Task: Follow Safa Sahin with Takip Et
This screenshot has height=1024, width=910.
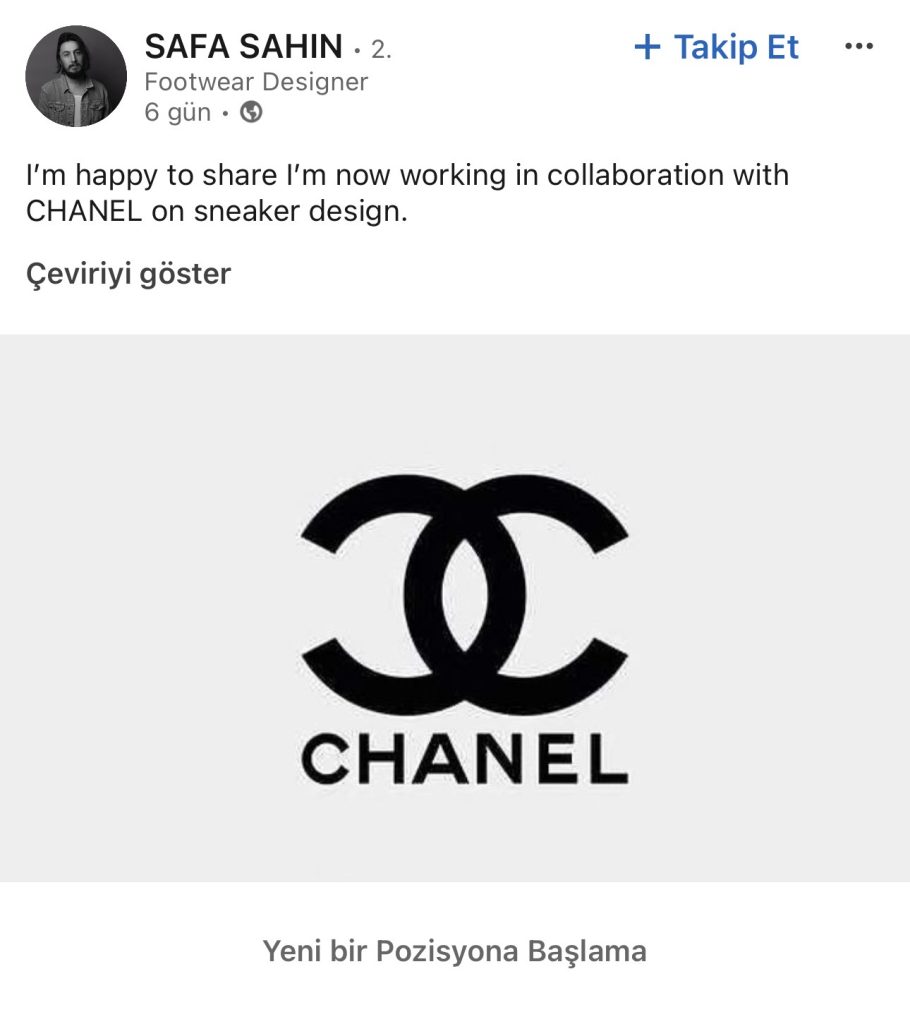Action: pos(717,47)
